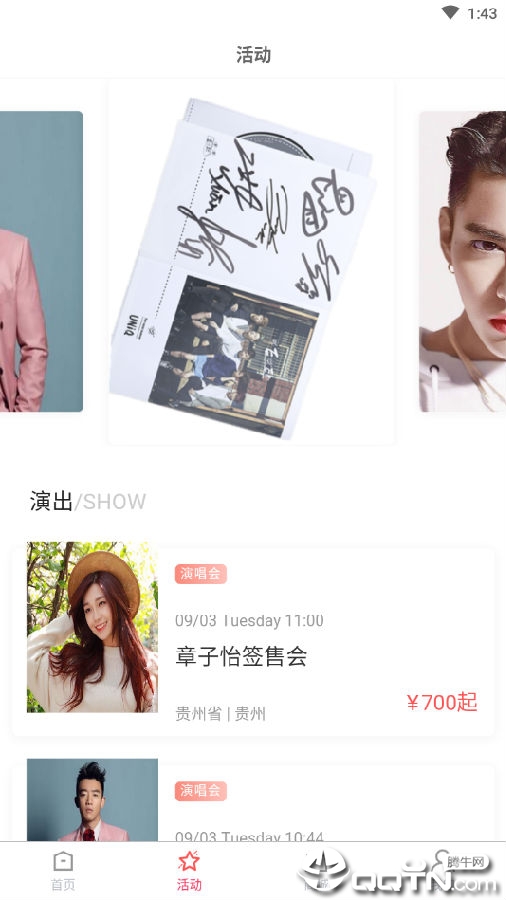
Task: Tap the banner showing a man's face close-up
Action: click(462, 261)
